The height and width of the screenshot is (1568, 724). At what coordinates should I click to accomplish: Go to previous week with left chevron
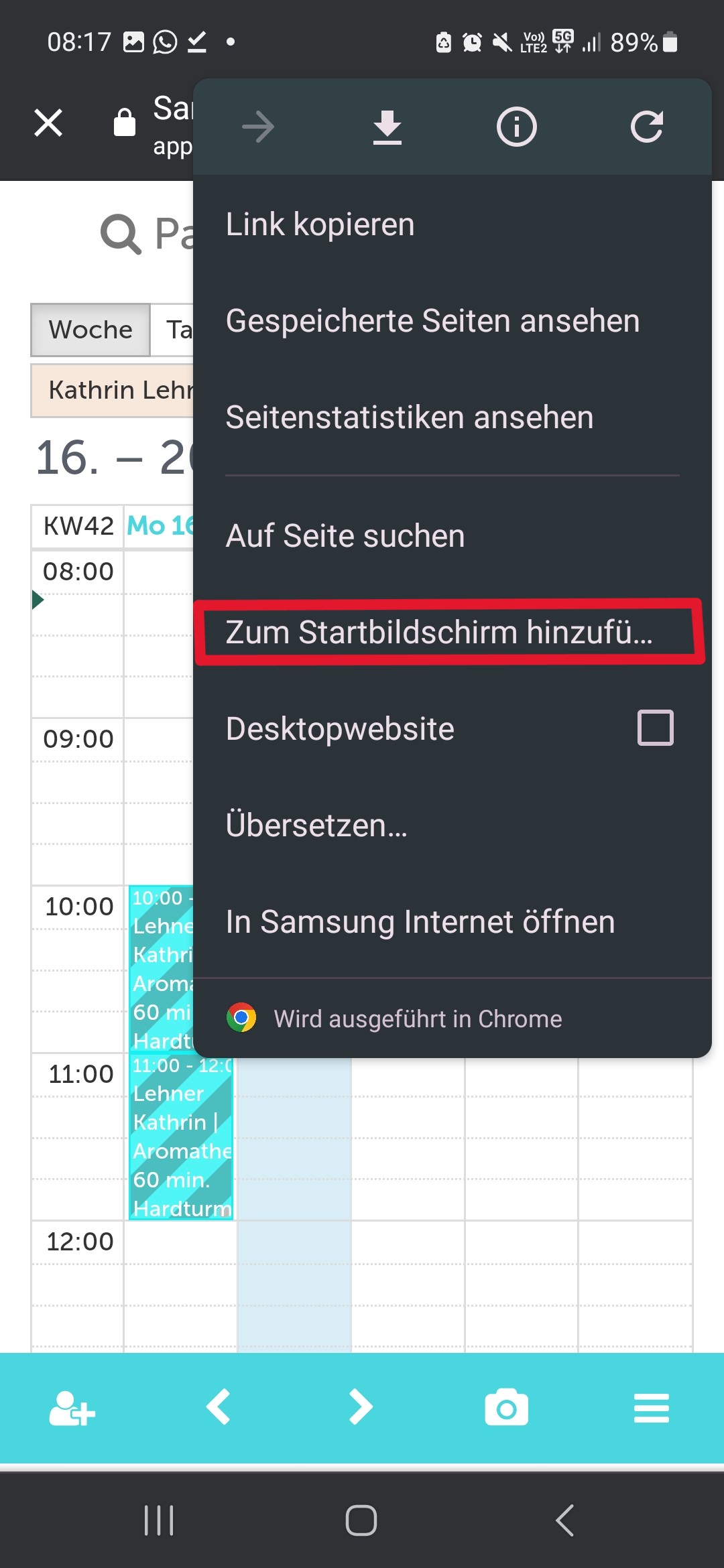click(x=219, y=1407)
